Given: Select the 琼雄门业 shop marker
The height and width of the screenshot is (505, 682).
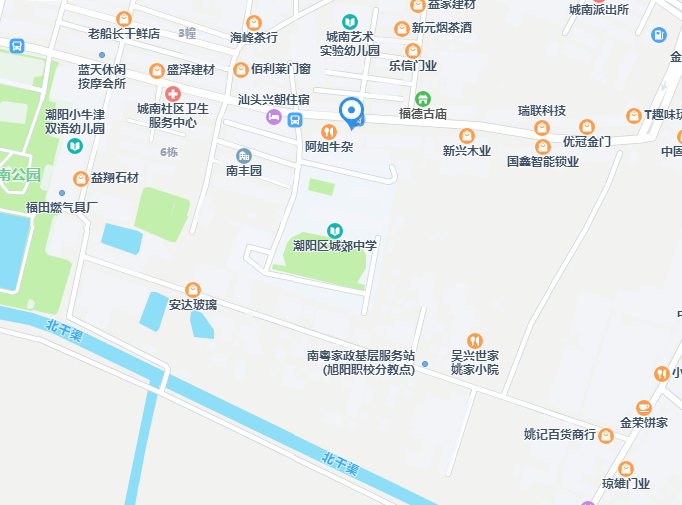Looking at the screenshot, I should (x=626, y=468).
